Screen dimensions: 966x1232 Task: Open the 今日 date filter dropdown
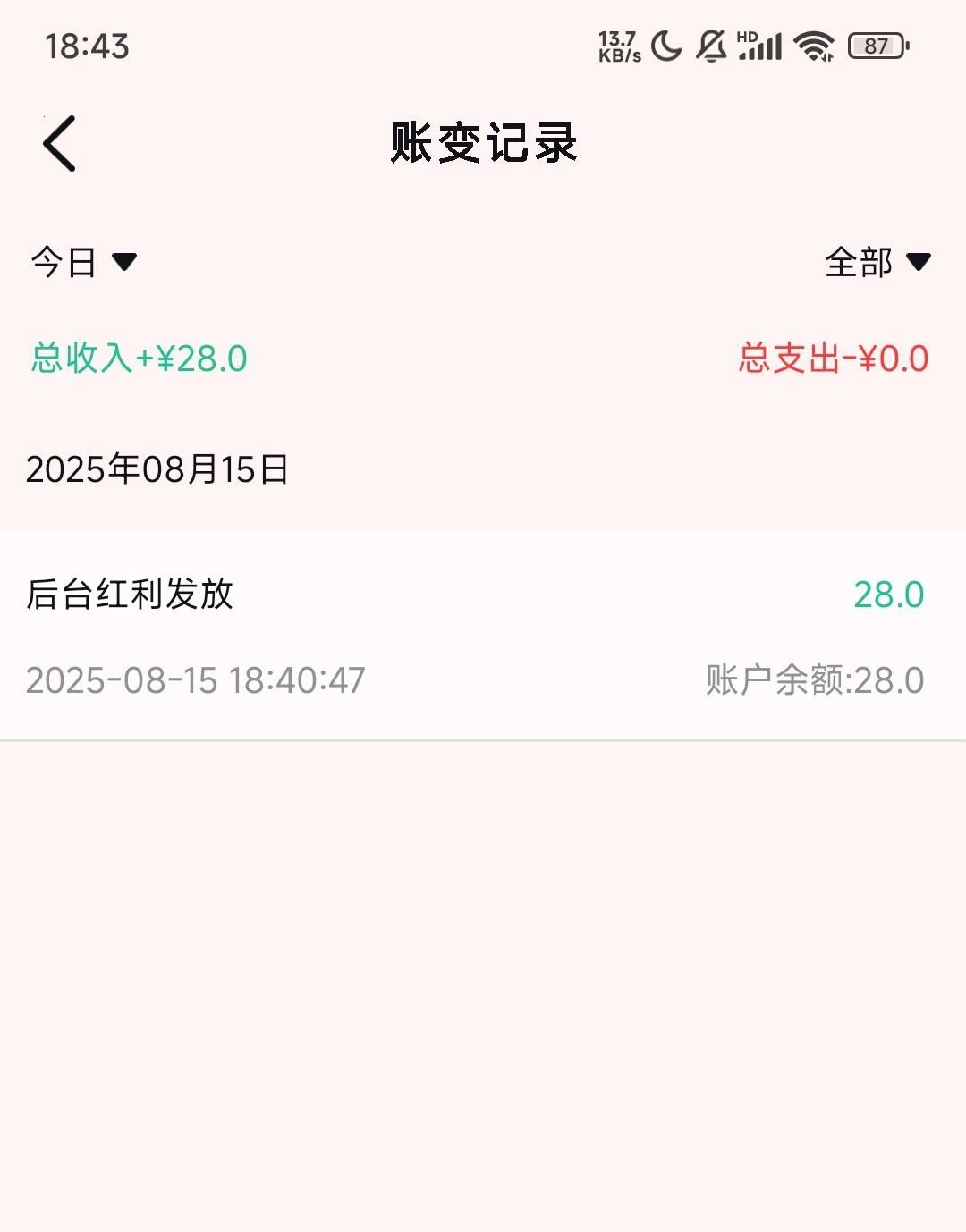pyautogui.click(x=83, y=262)
